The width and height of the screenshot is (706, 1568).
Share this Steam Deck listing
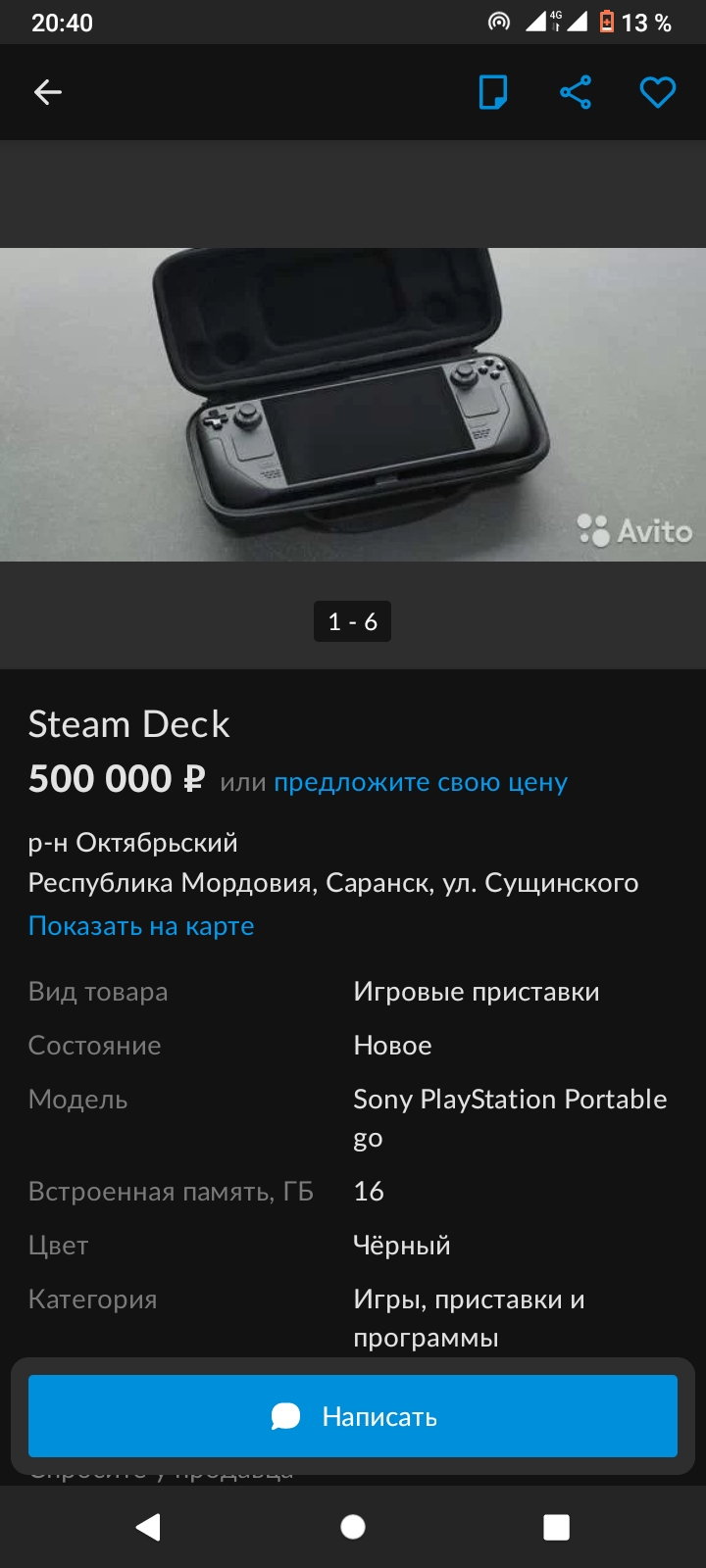576,92
